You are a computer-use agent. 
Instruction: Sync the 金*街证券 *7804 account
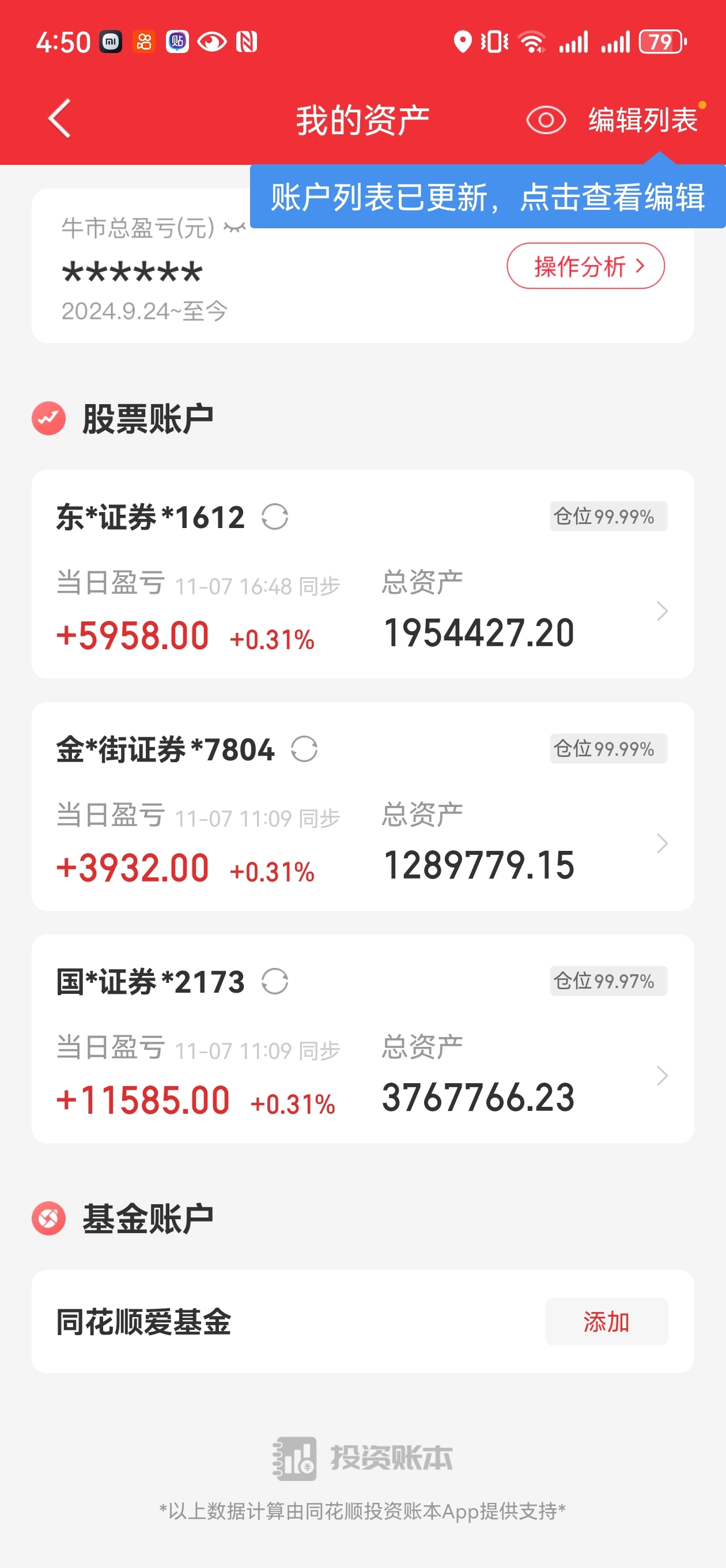click(x=304, y=749)
